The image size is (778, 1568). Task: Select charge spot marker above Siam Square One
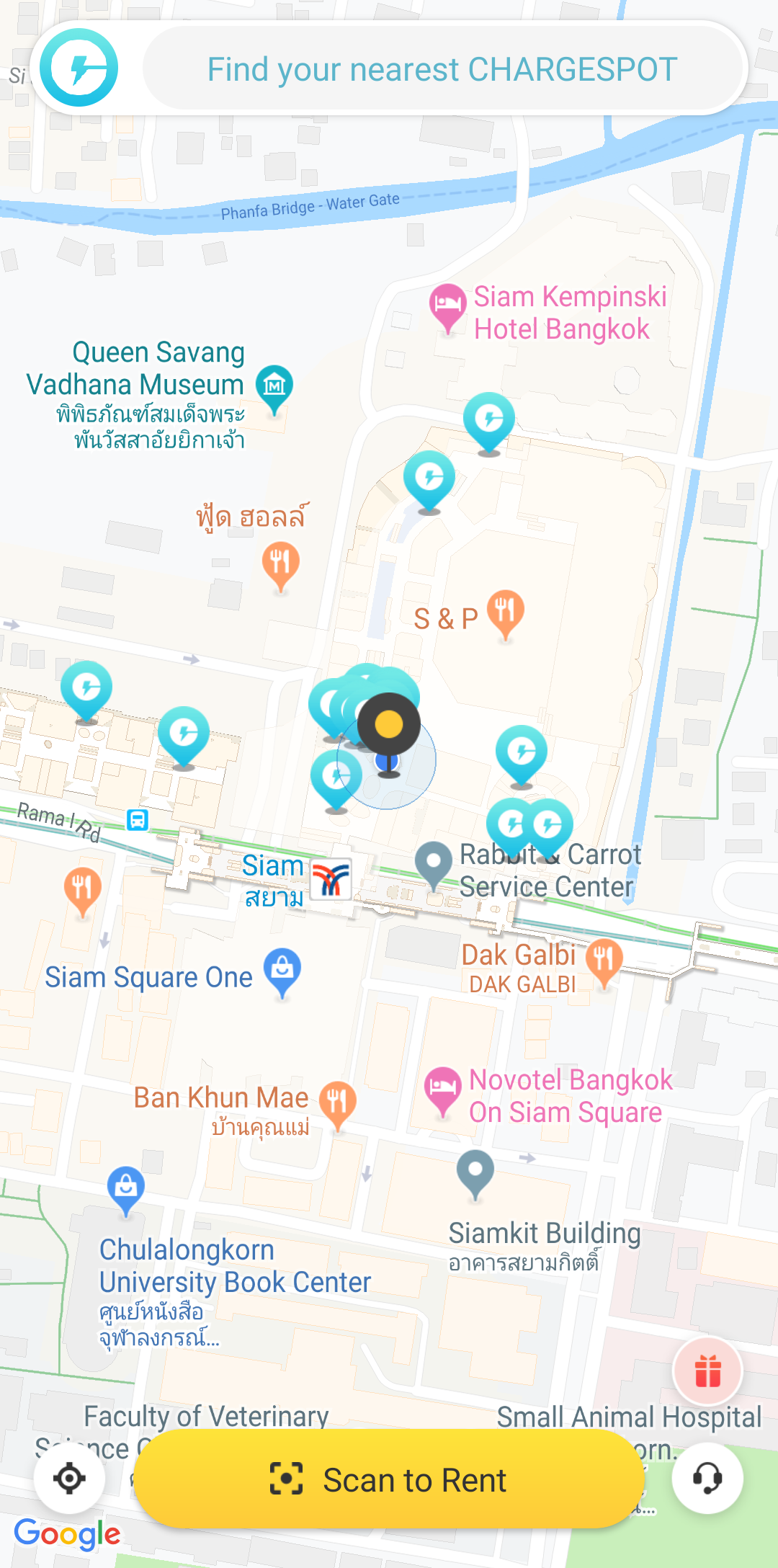click(184, 734)
